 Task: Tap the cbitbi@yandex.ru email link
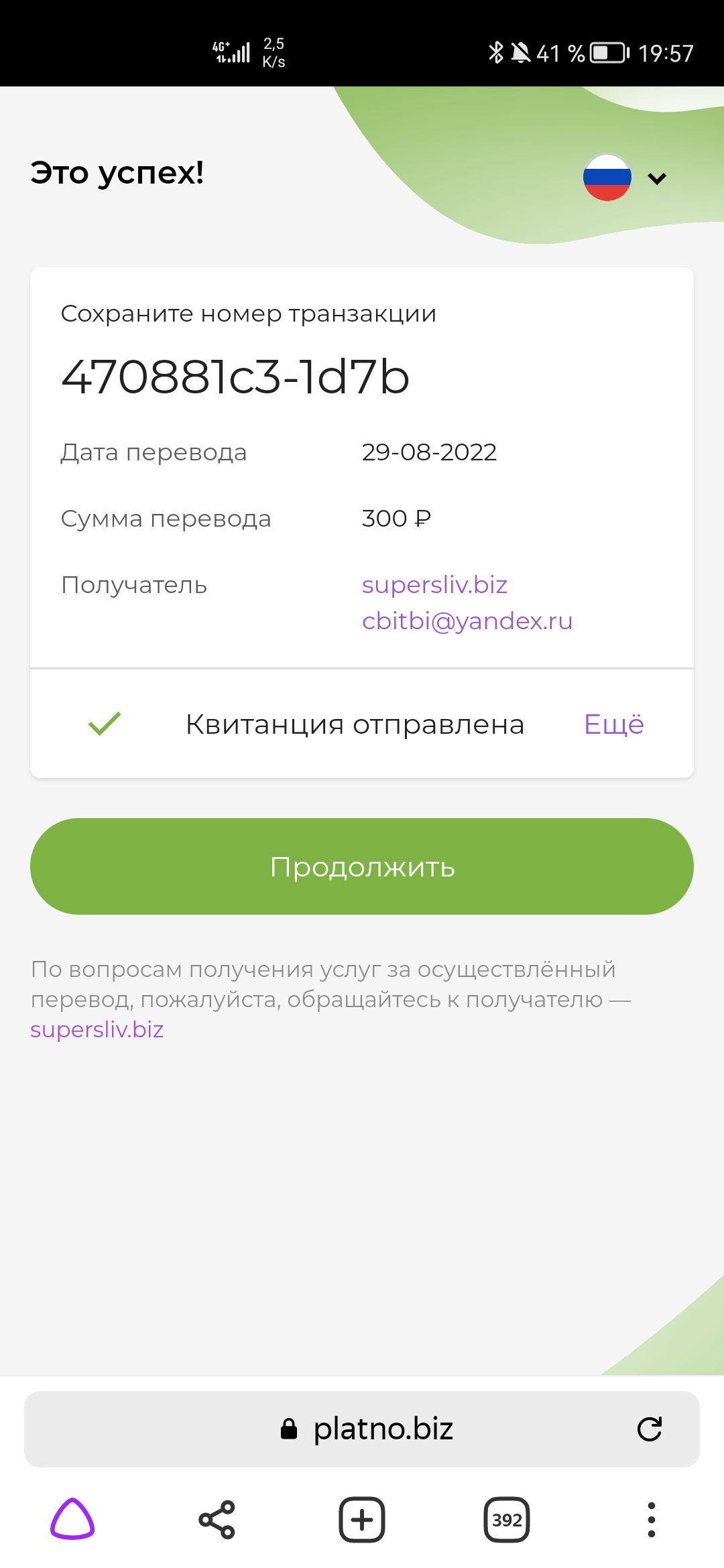click(467, 621)
